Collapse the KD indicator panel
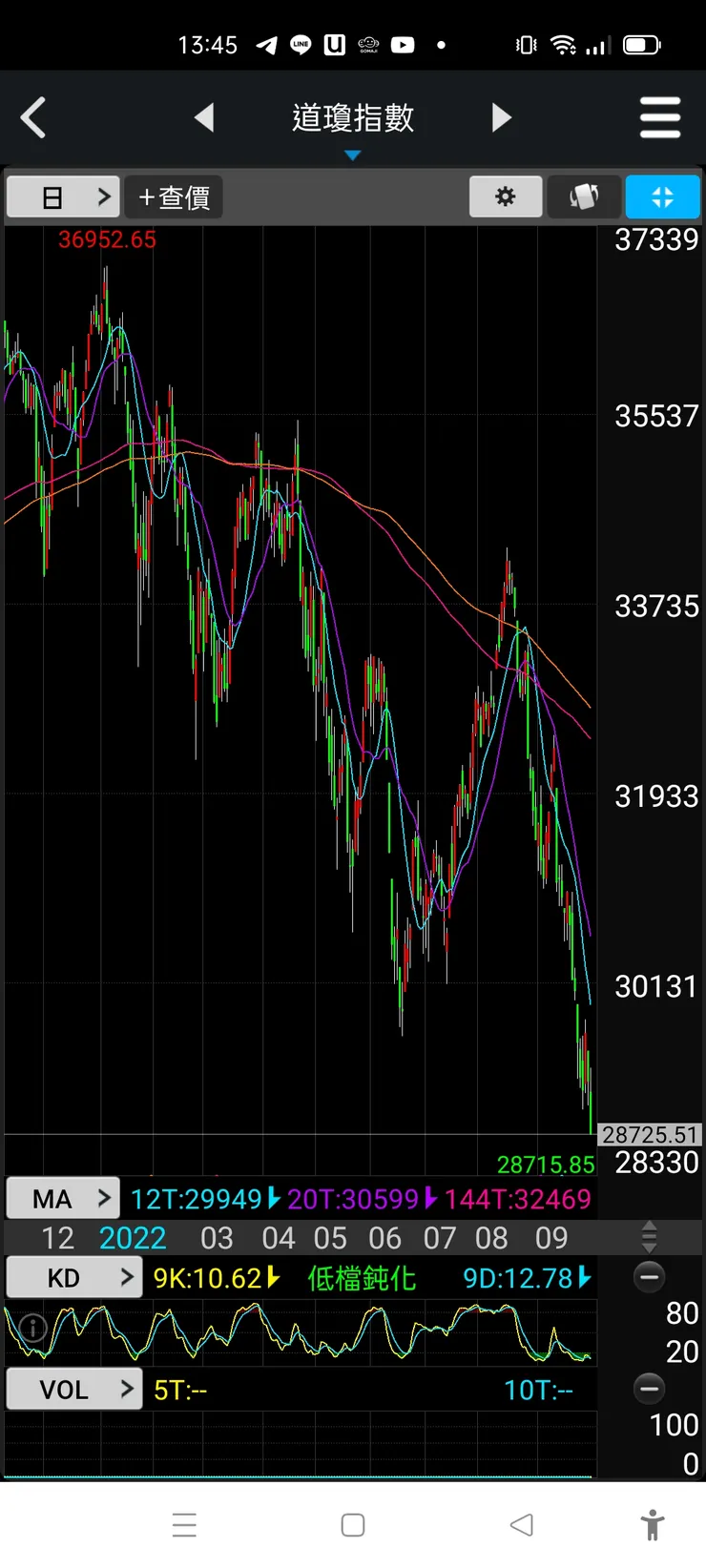Screen dimensions: 706x1568 click(650, 1277)
